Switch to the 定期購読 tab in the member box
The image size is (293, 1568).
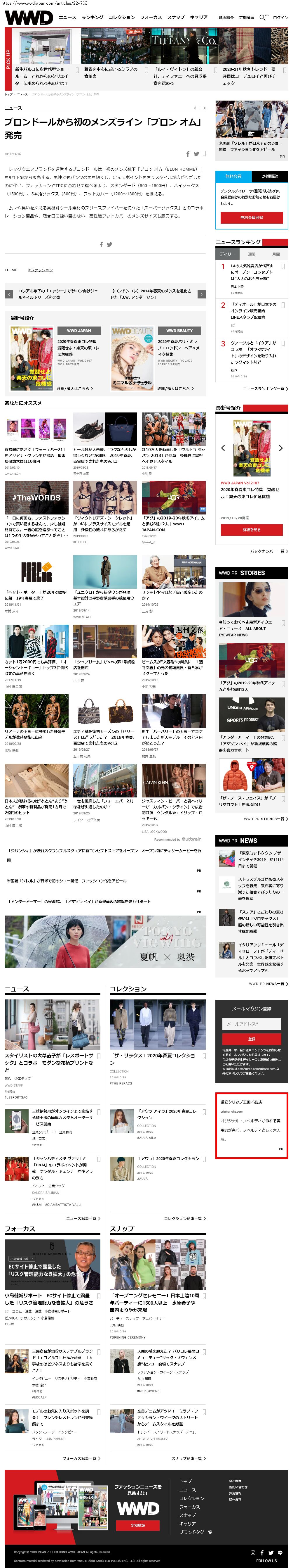point(269,177)
